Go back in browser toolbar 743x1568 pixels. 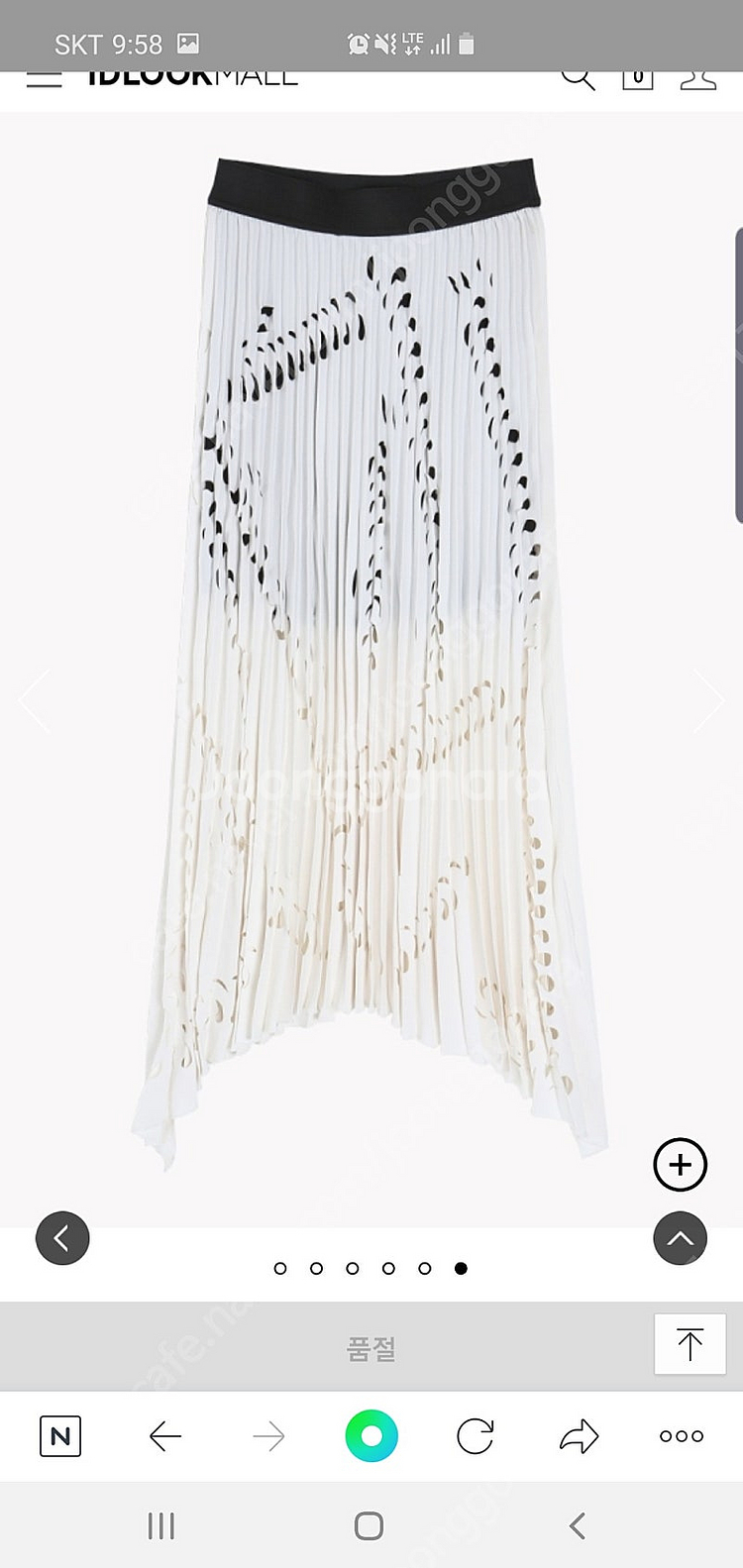click(x=164, y=1436)
